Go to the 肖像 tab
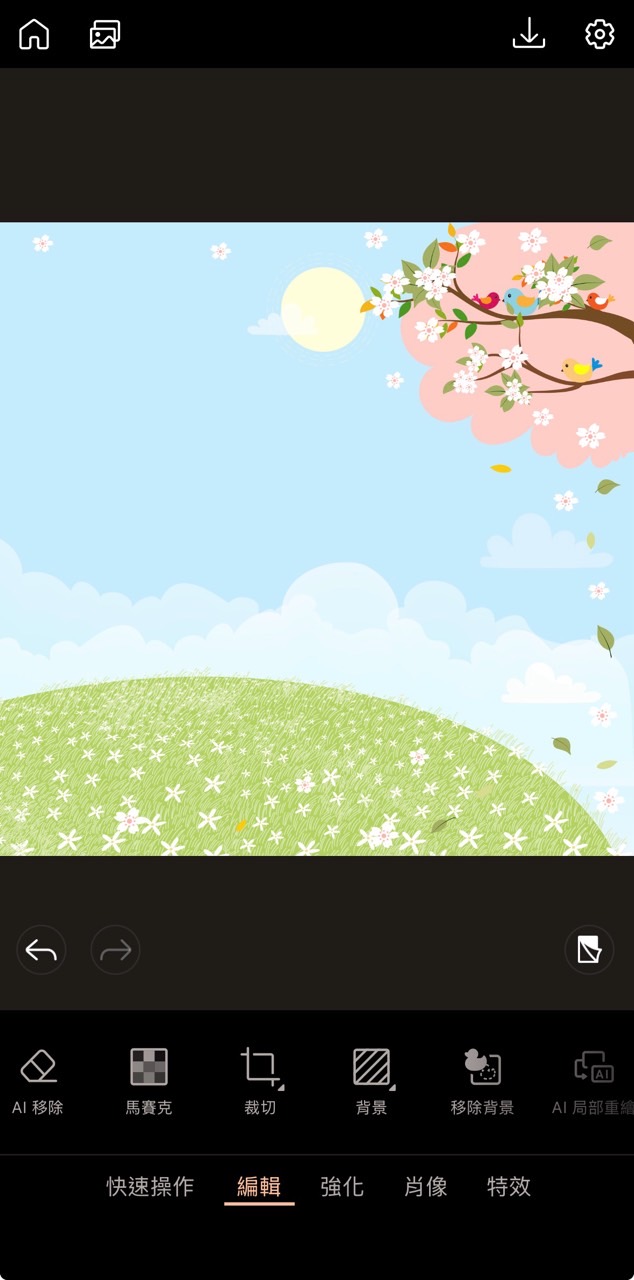 (x=426, y=1187)
